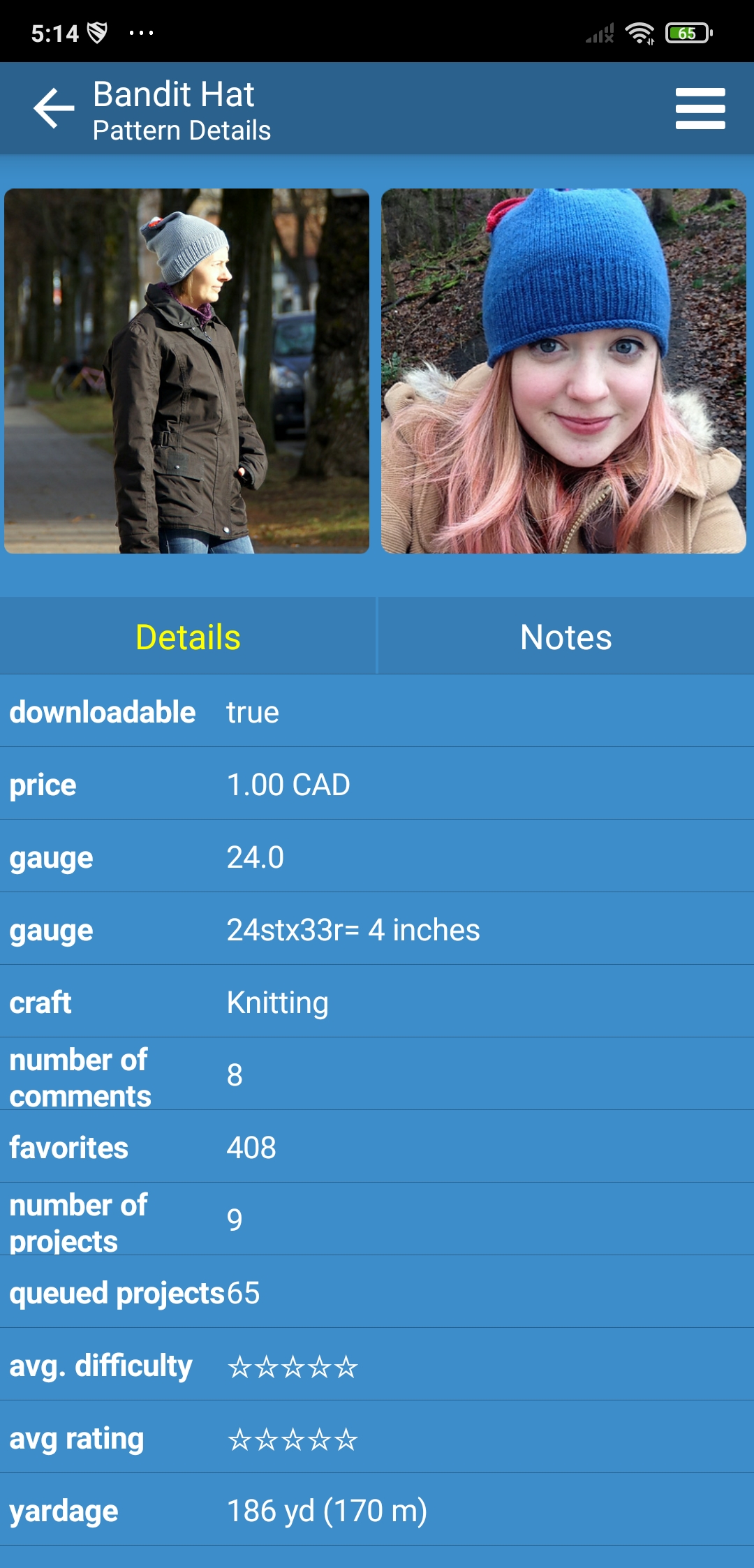Screen dimensions: 754x1568
Task: Switch to the Notes tab
Action: pyautogui.click(x=565, y=637)
